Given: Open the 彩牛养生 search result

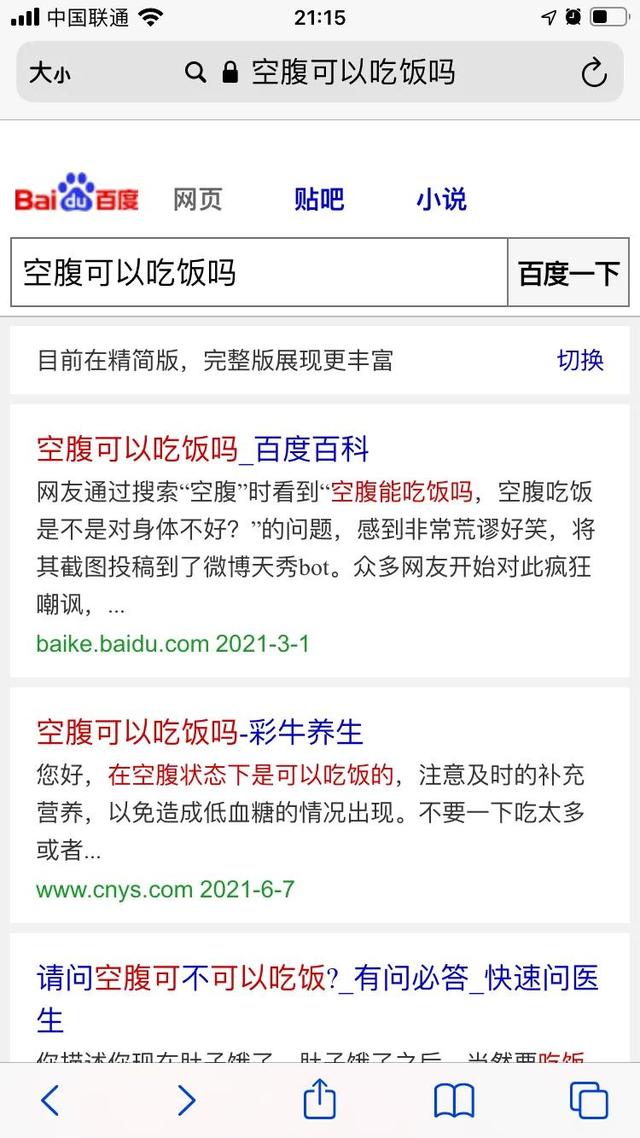Looking at the screenshot, I should point(199,732).
